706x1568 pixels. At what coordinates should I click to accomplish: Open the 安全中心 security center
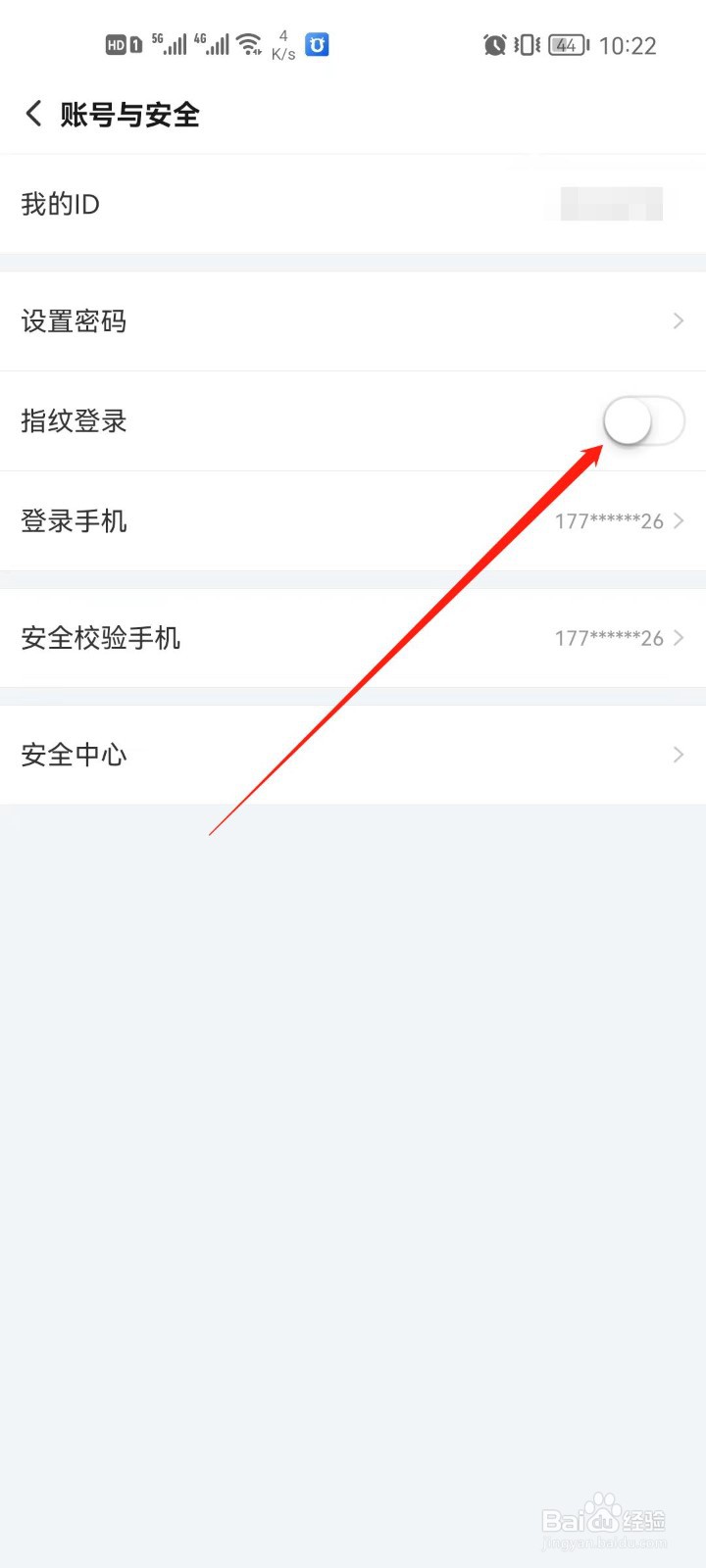coord(353,755)
